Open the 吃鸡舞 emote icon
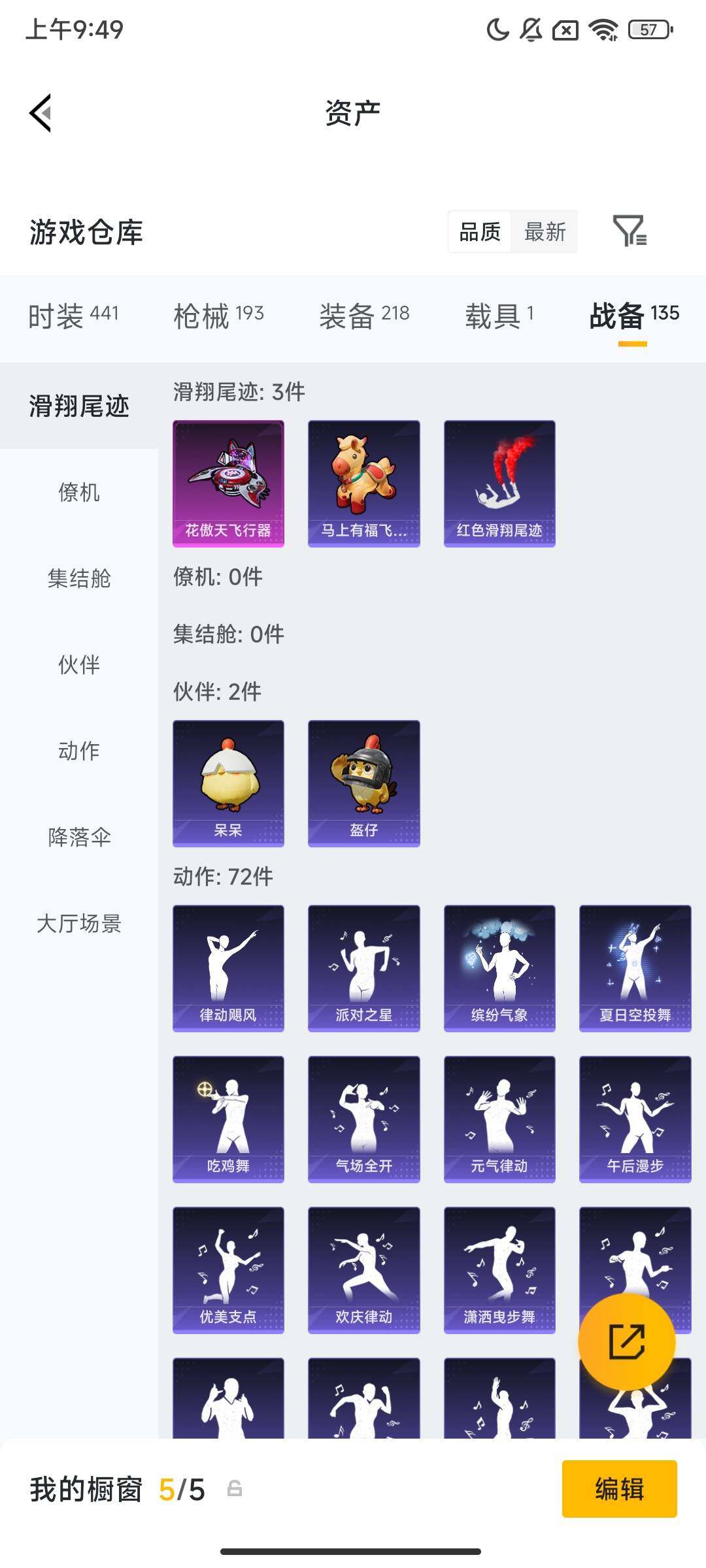This screenshot has height=1568, width=706. [228, 1117]
